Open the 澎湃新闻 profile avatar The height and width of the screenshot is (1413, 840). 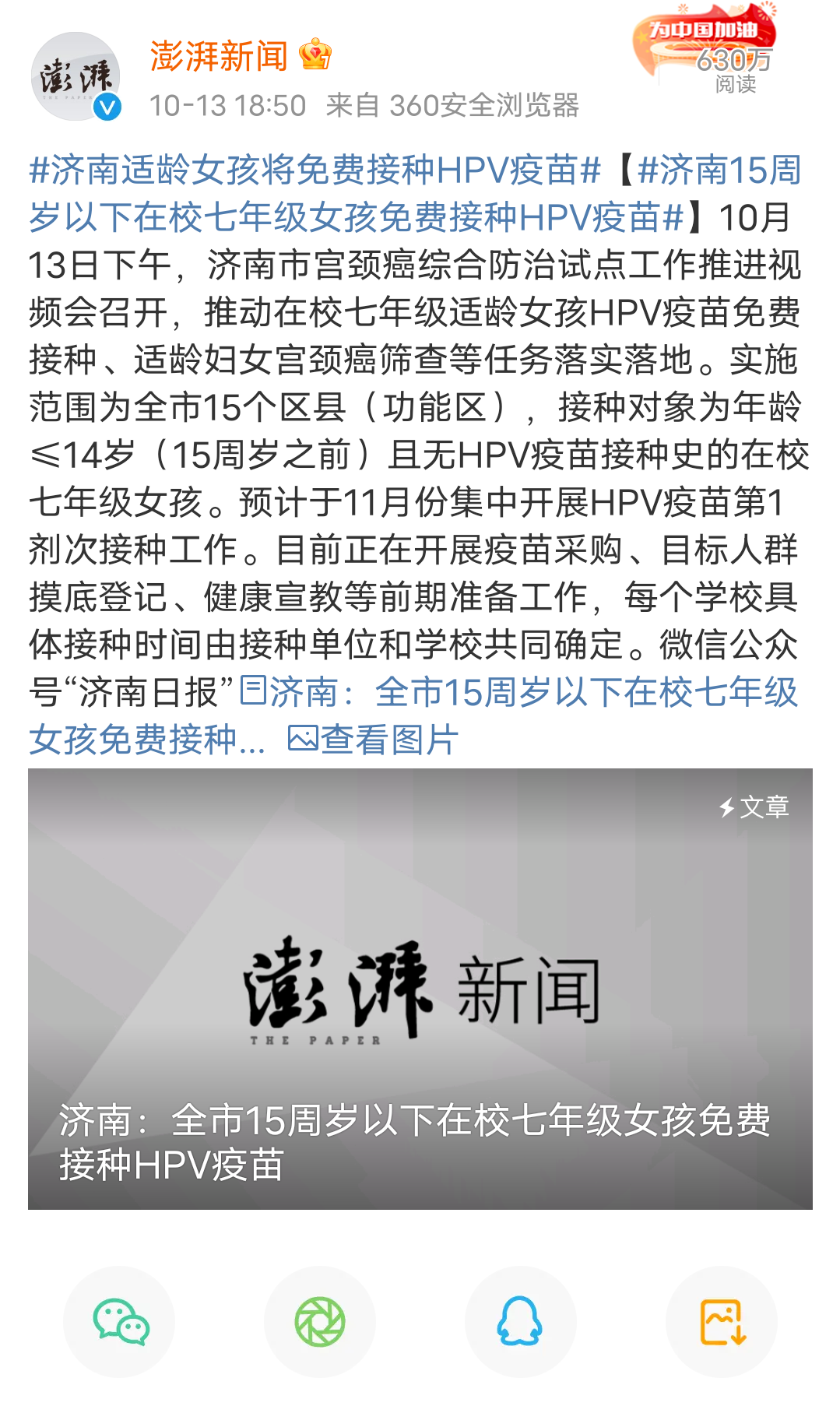pos(76,76)
